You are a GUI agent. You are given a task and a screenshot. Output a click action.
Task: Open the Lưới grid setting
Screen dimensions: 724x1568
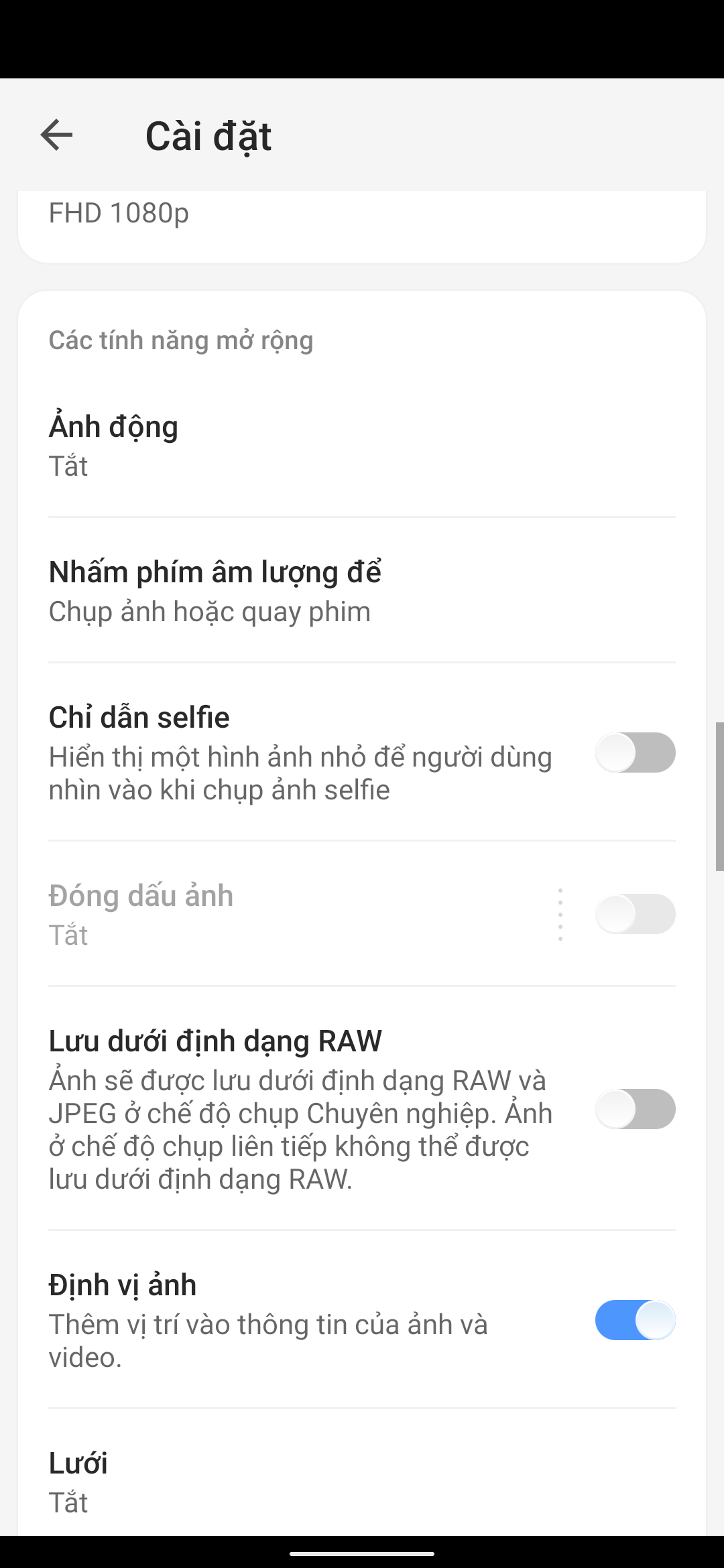click(x=362, y=1481)
